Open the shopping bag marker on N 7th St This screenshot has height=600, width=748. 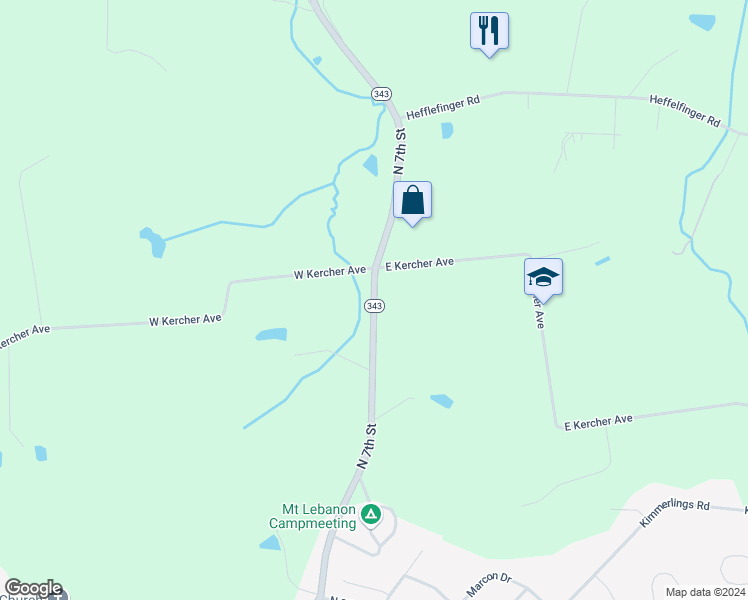click(x=412, y=200)
